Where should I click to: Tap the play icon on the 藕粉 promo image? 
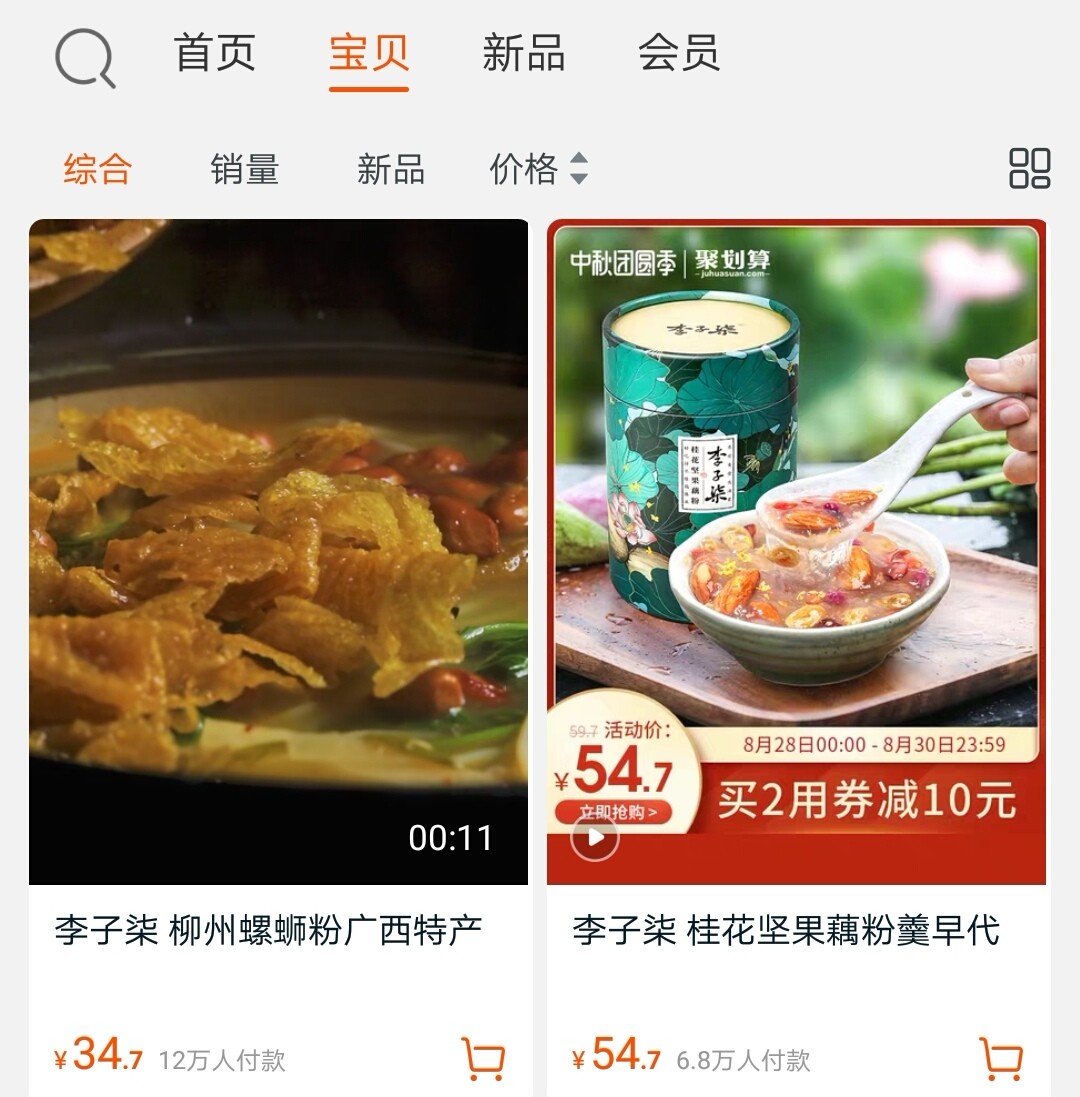coord(593,840)
